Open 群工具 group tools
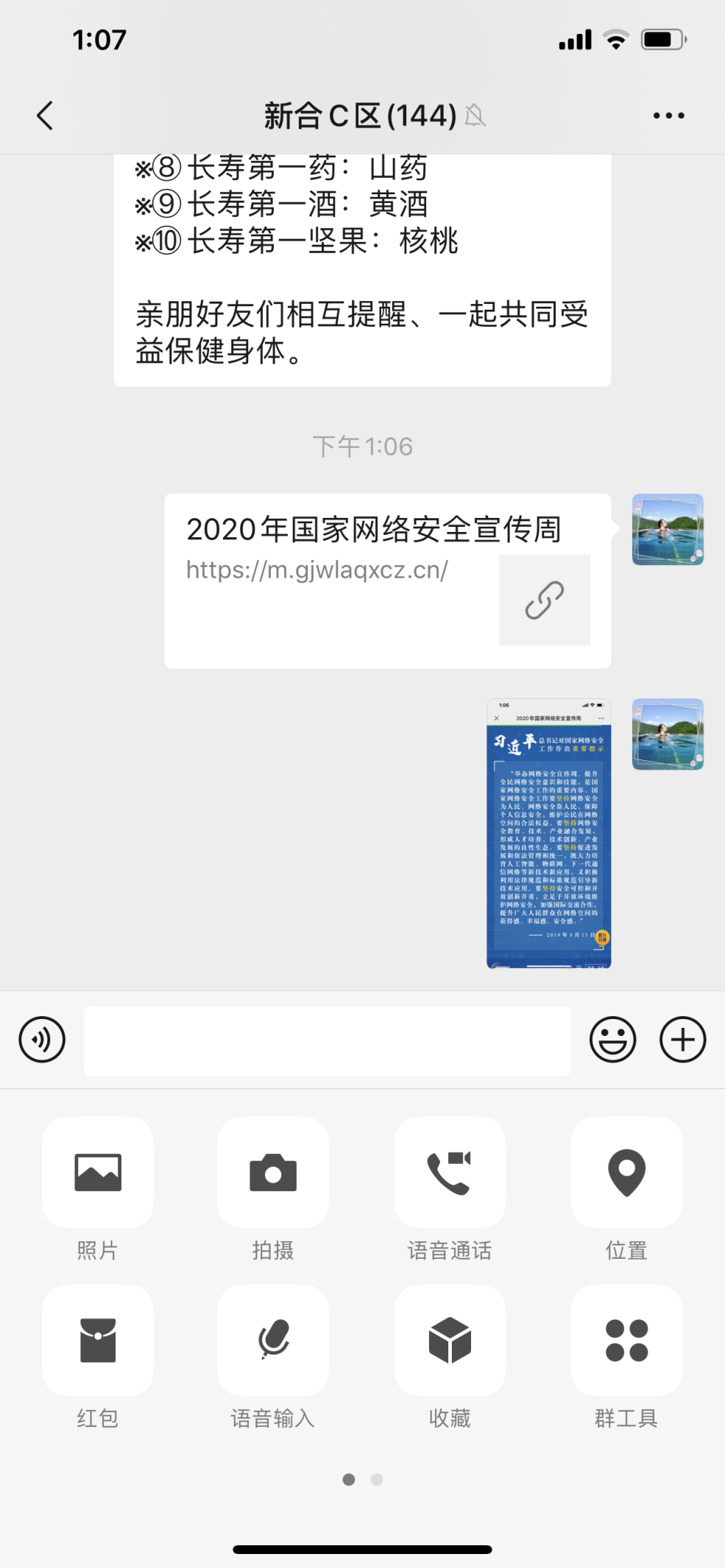Viewport: 725px width, 1568px height. (626, 1340)
